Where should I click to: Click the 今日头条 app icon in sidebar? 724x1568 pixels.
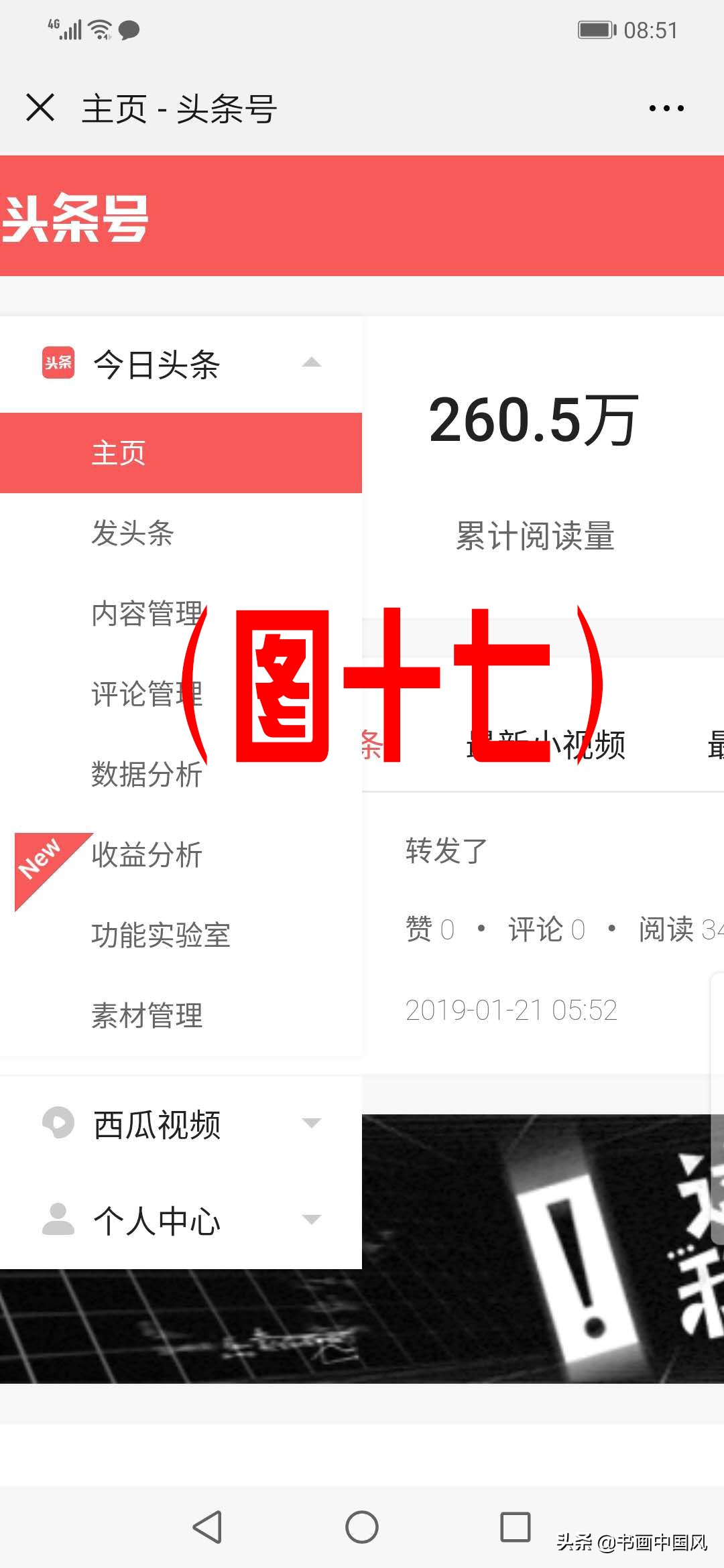[58, 363]
